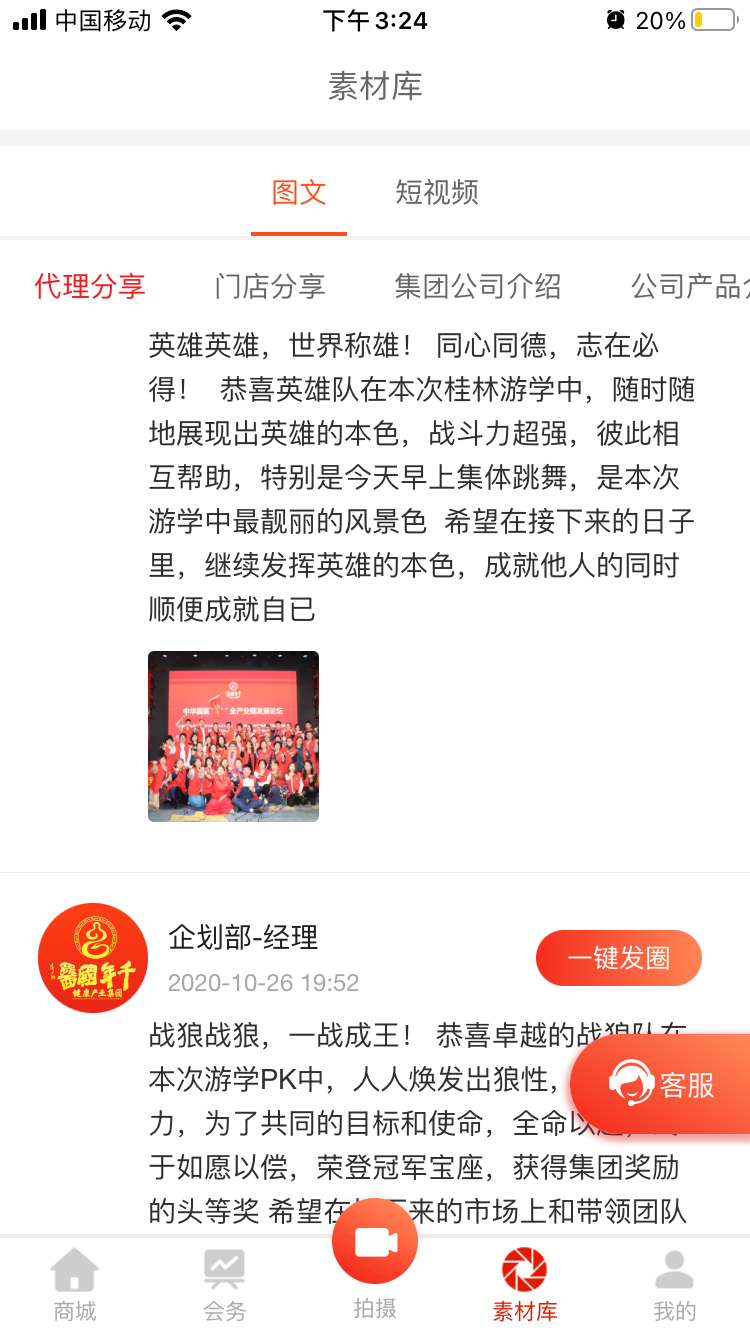
Task: Tap 一键发圈 on 企划部-经理's post
Action: [x=618, y=958]
